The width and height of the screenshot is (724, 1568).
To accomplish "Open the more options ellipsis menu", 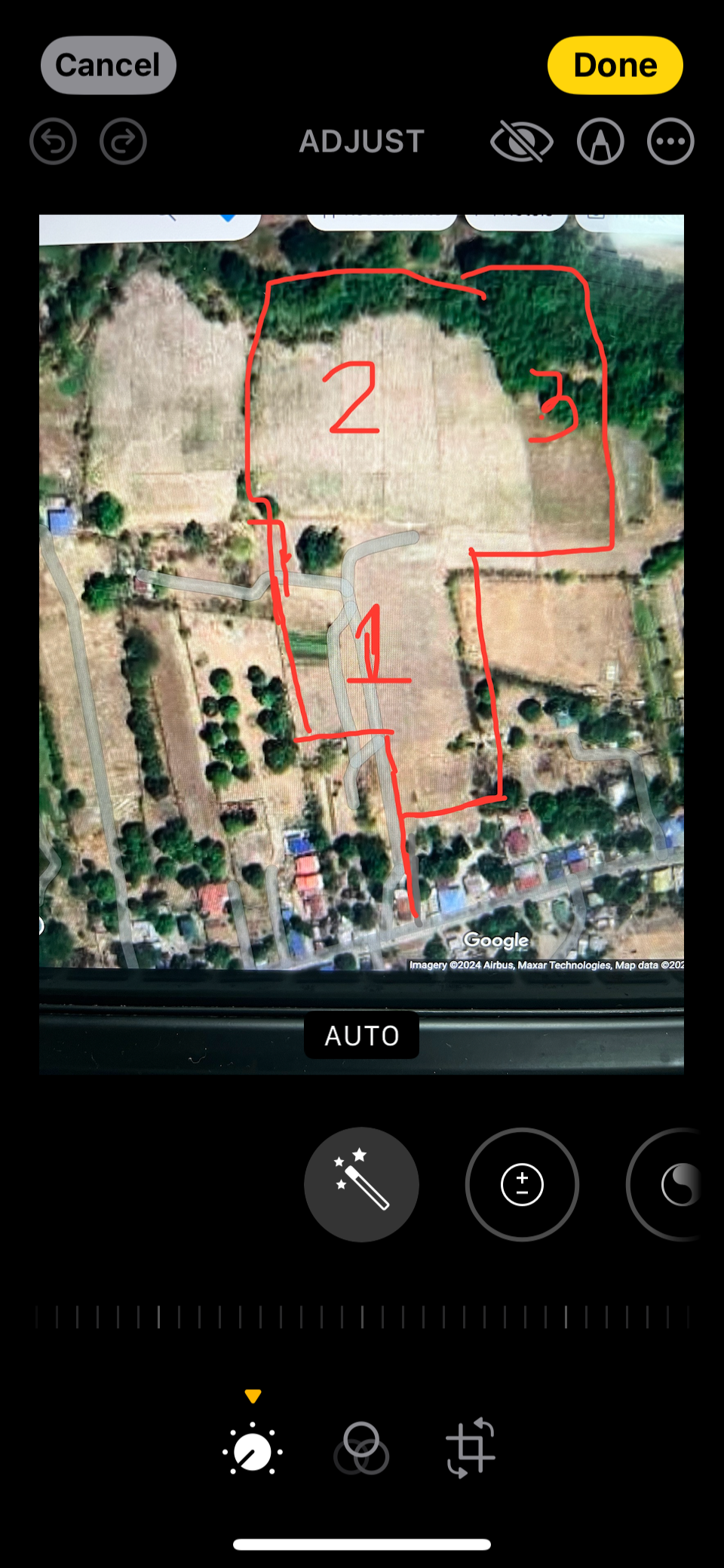I will coord(670,142).
